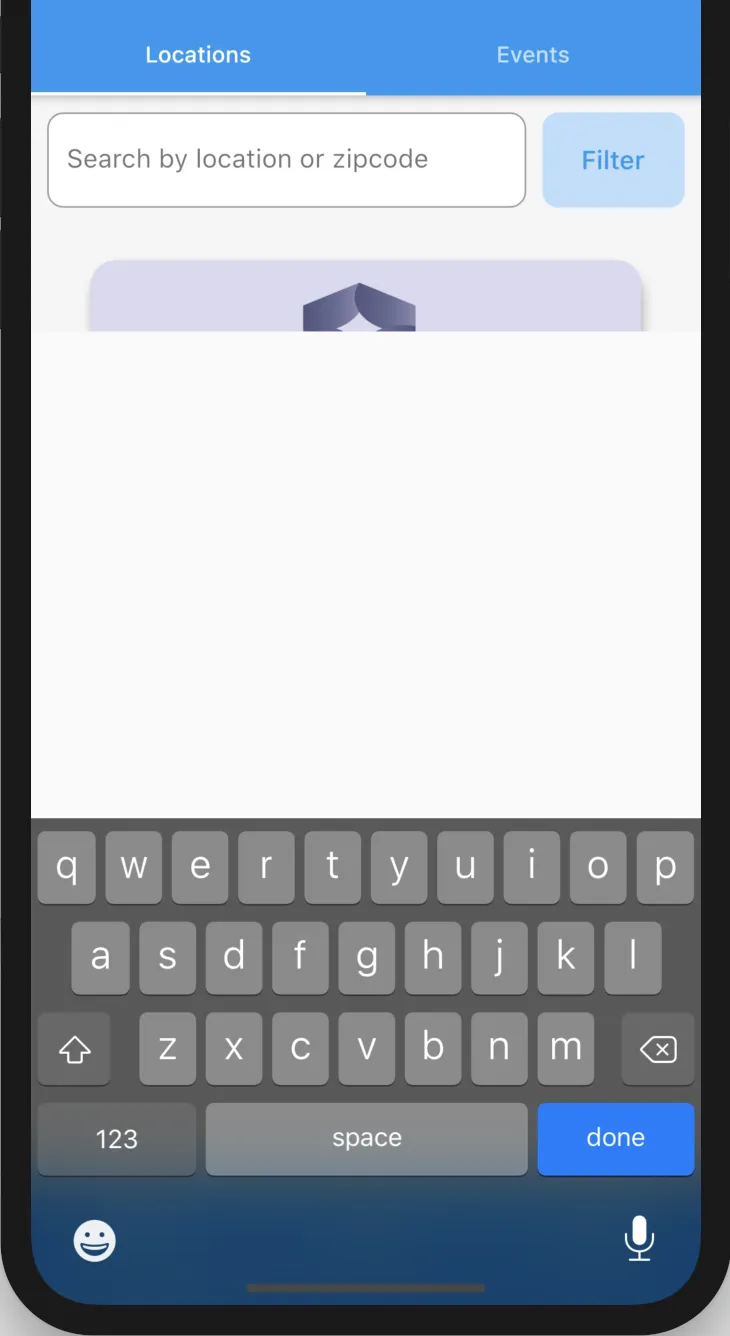
Task: Start dictation with the microphone
Action: [639, 1240]
